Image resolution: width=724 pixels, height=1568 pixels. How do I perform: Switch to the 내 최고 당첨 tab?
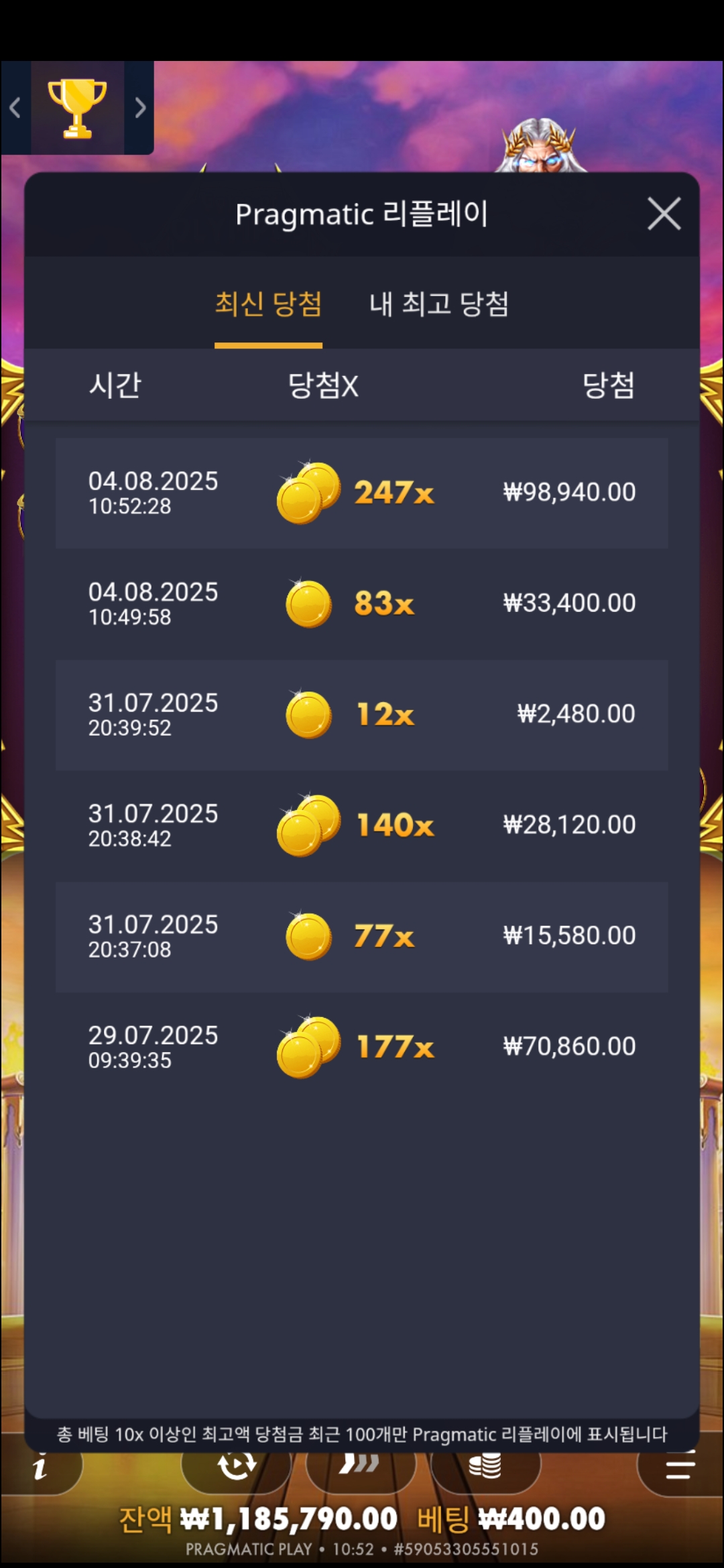(x=439, y=304)
